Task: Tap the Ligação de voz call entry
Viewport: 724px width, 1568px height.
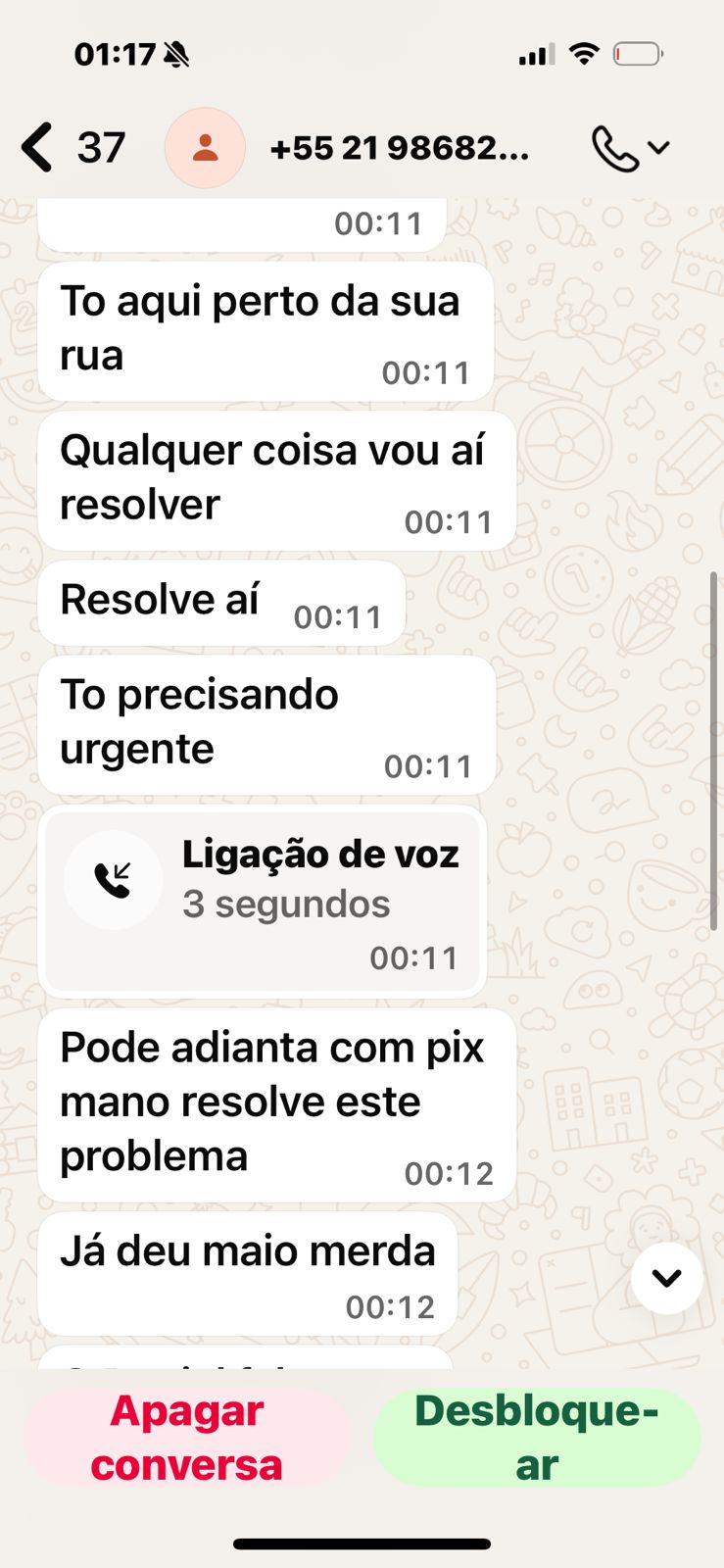Action: 263,902
